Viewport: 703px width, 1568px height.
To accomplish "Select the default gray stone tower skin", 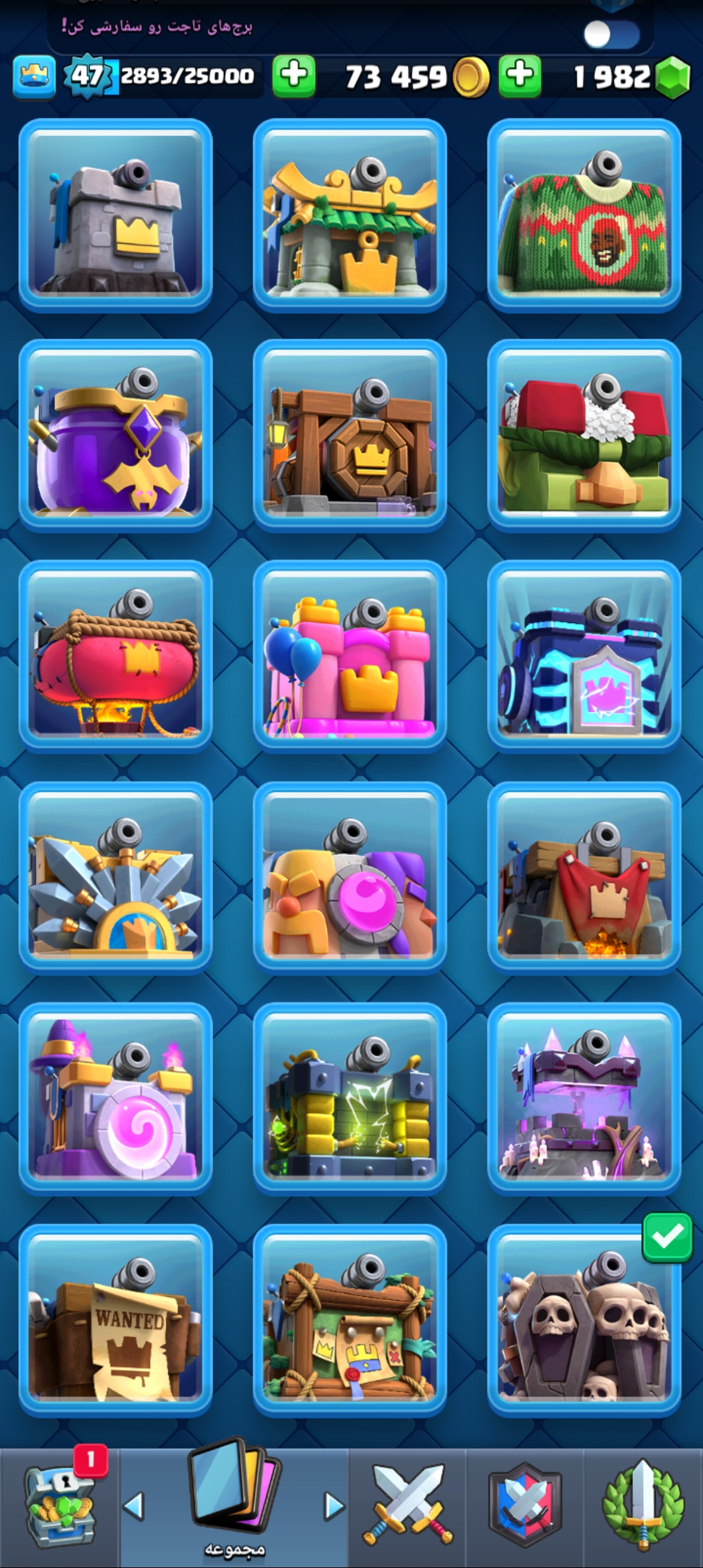I will pos(116,216).
